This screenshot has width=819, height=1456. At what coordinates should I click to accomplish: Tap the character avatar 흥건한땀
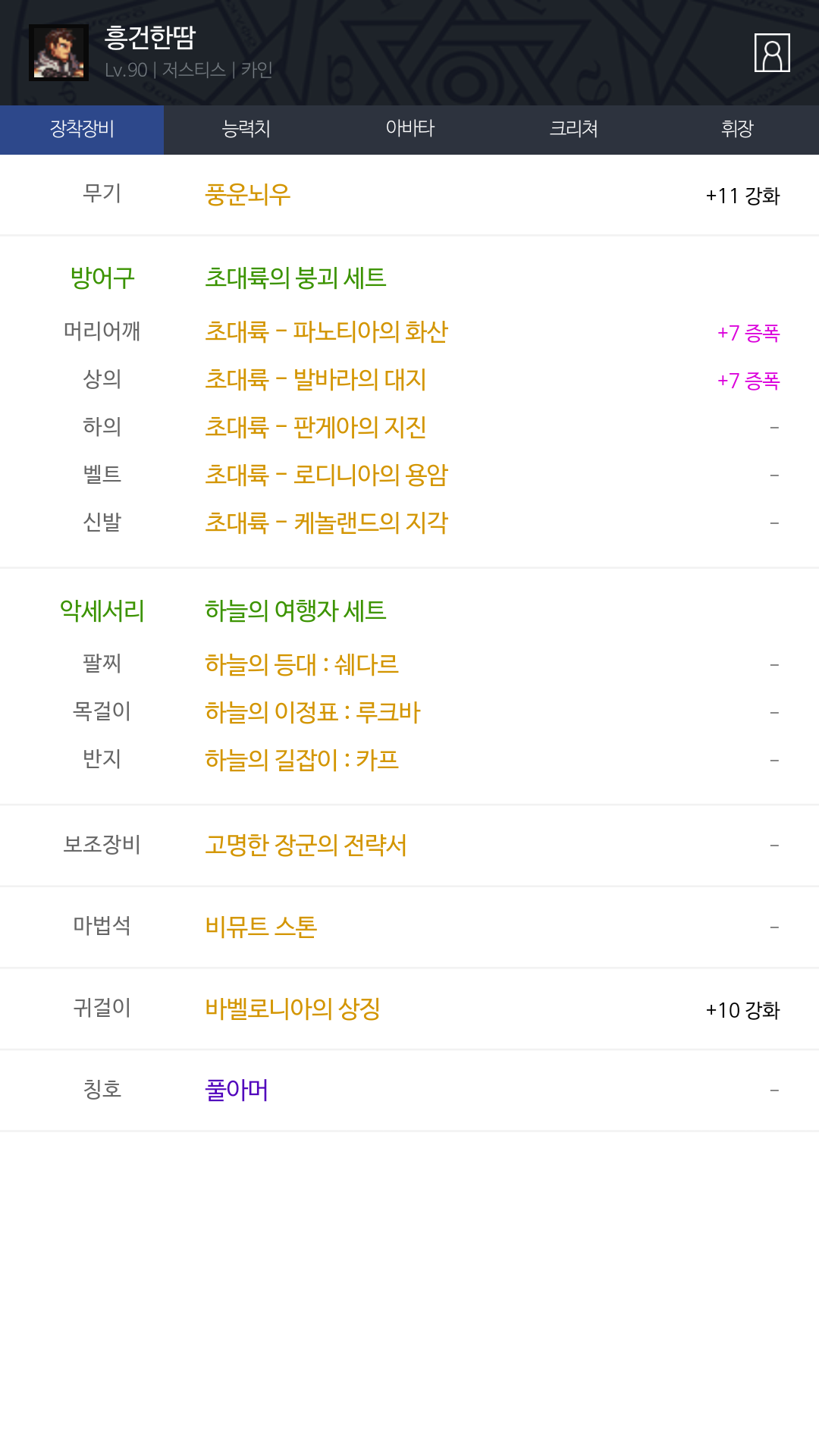(x=58, y=52)
